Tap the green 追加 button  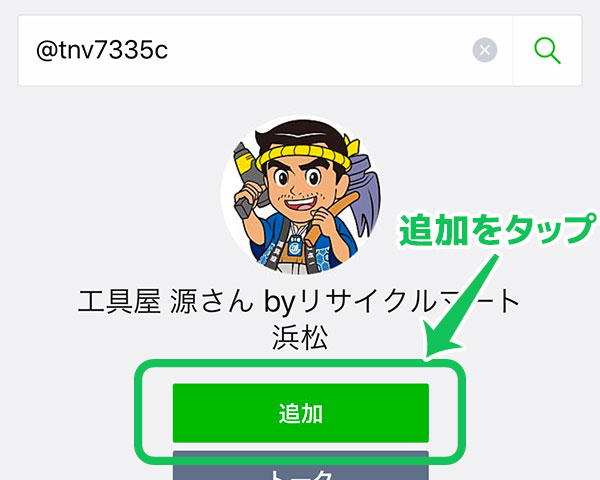300,413
